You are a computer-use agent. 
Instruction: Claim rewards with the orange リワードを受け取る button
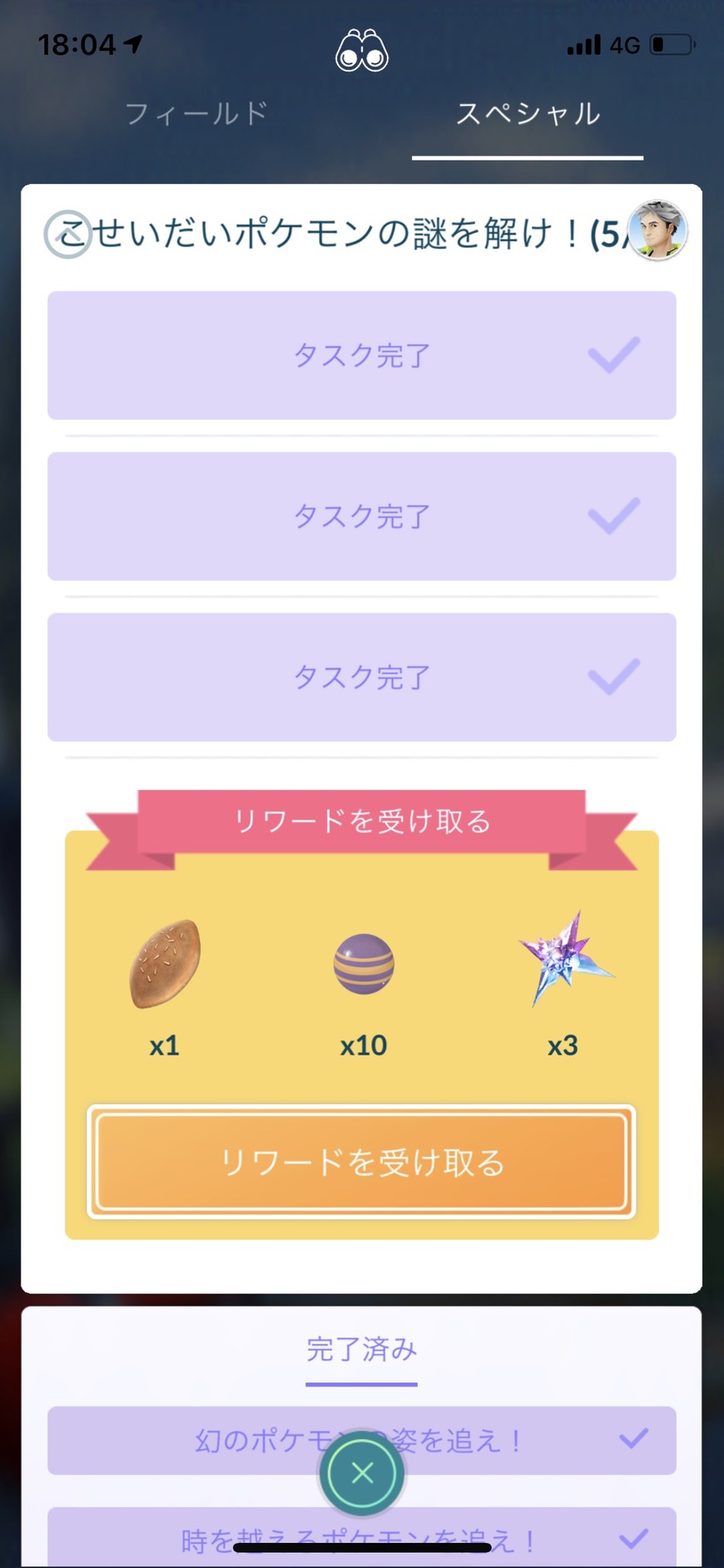pos(361,1162)
